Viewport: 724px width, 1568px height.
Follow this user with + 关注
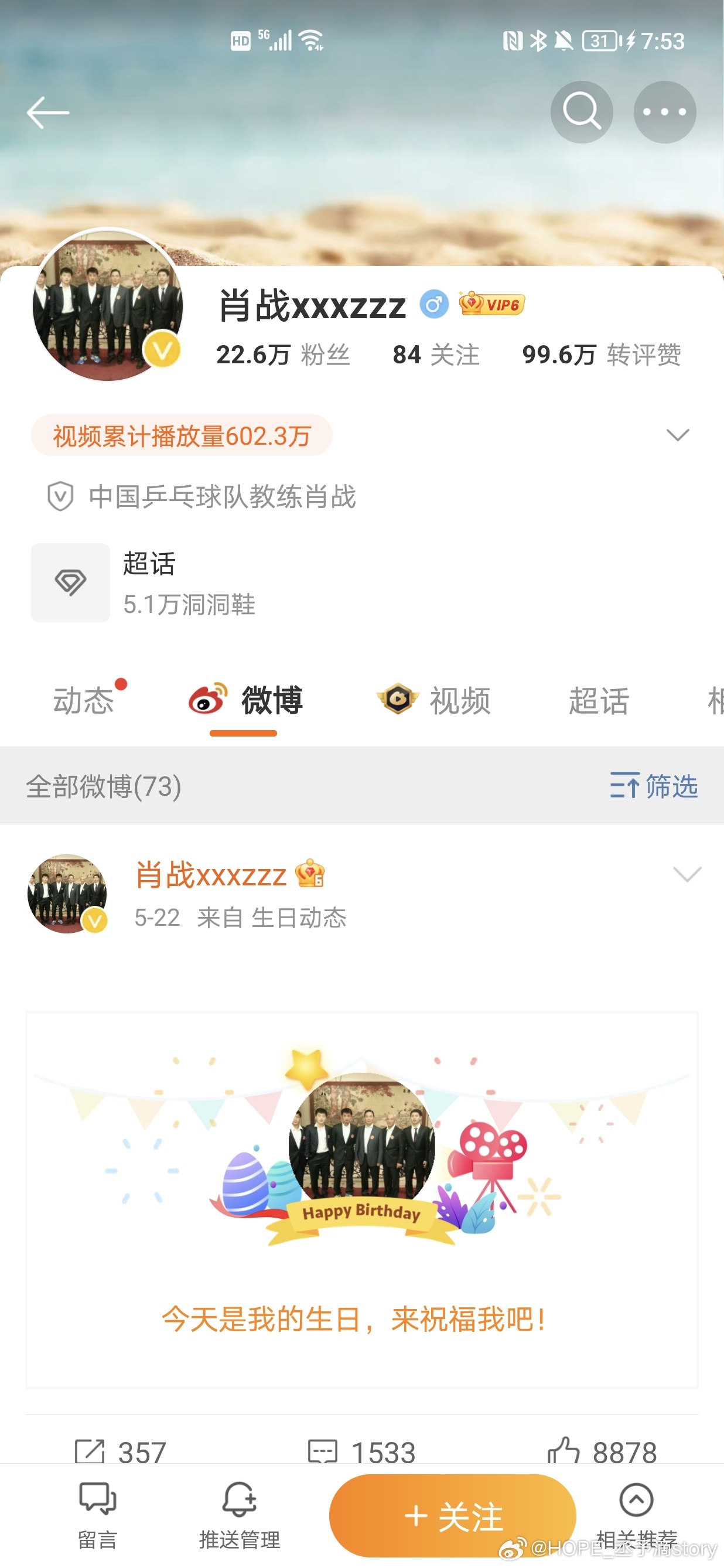tap(452, 1515)
